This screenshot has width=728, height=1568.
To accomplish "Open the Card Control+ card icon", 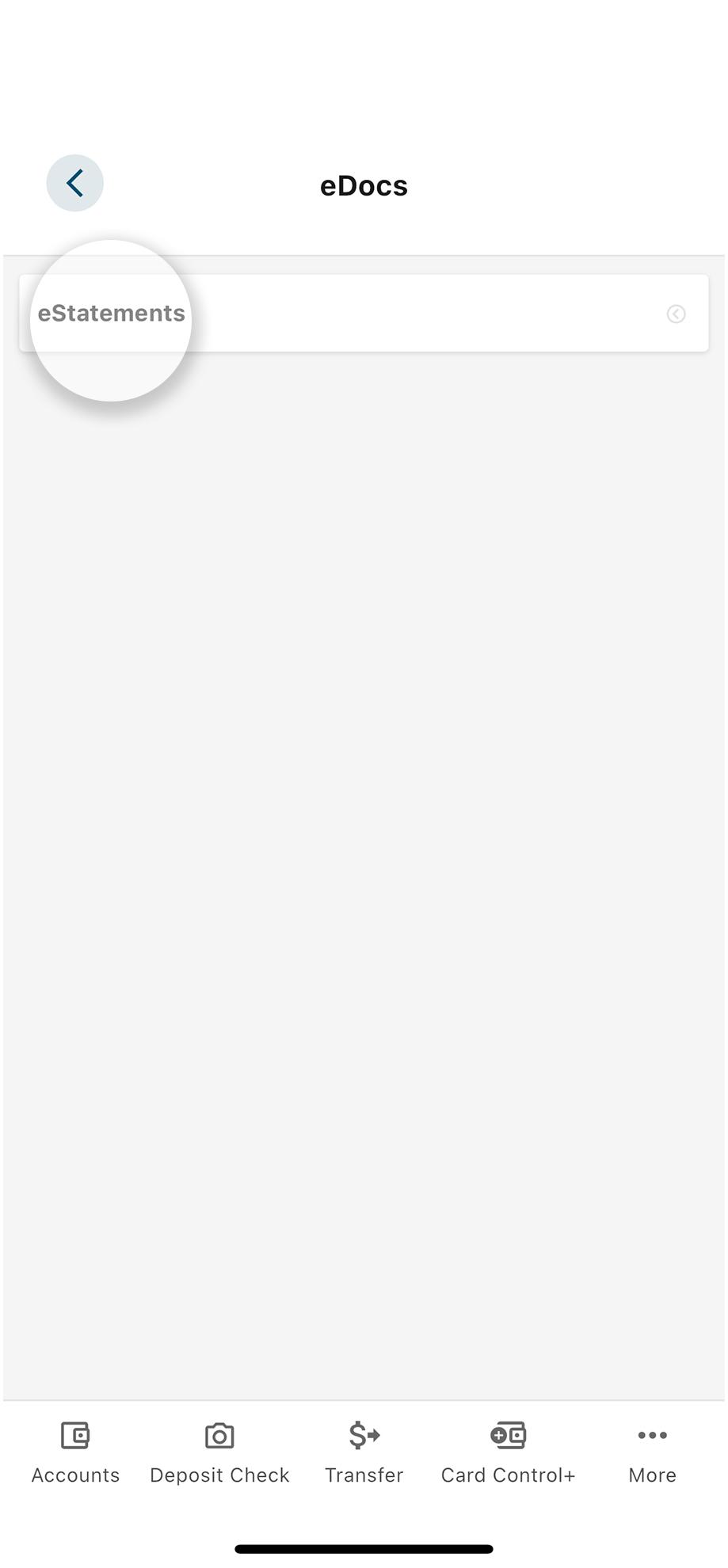I will tap(508, 1435).
